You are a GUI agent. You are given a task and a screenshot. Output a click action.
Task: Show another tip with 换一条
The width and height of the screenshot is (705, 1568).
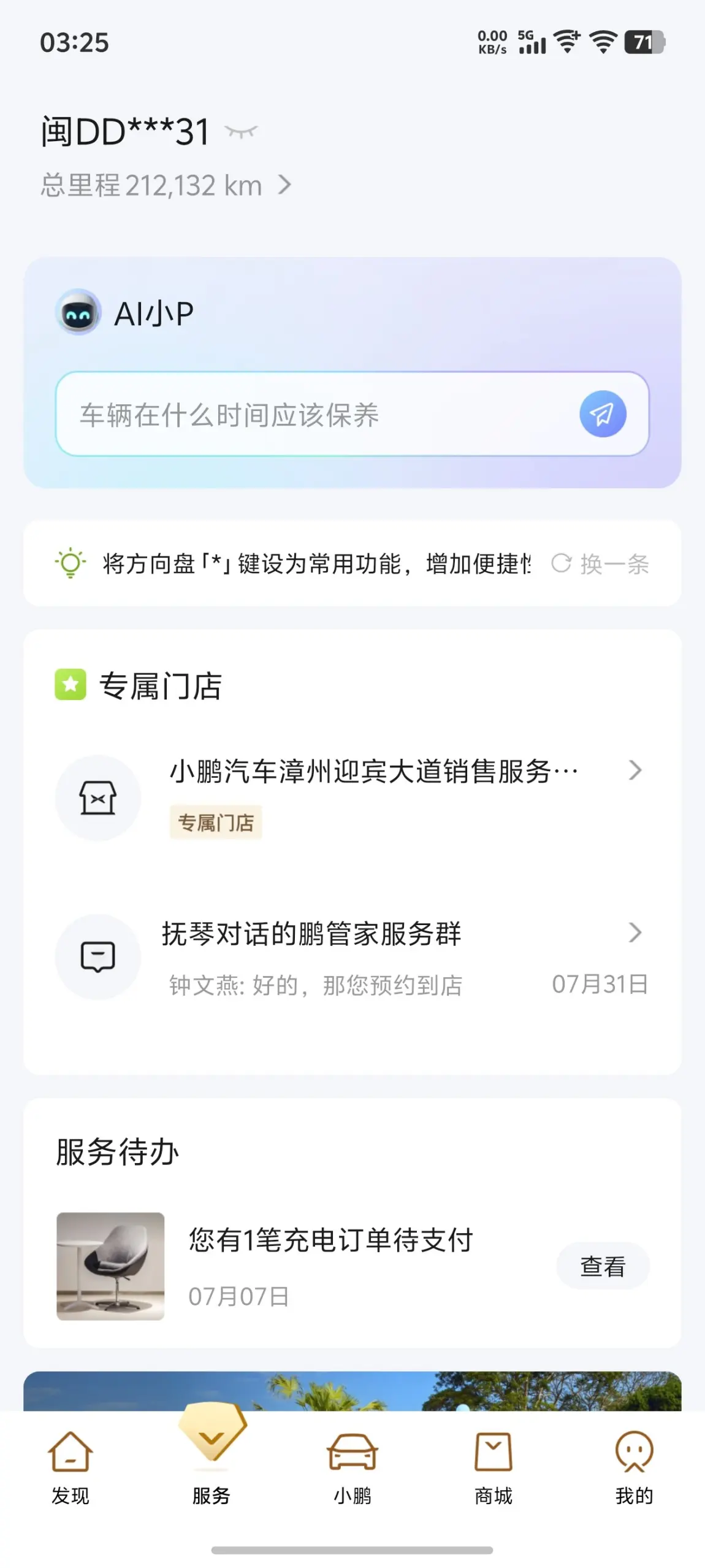click(x=600, y=564)
